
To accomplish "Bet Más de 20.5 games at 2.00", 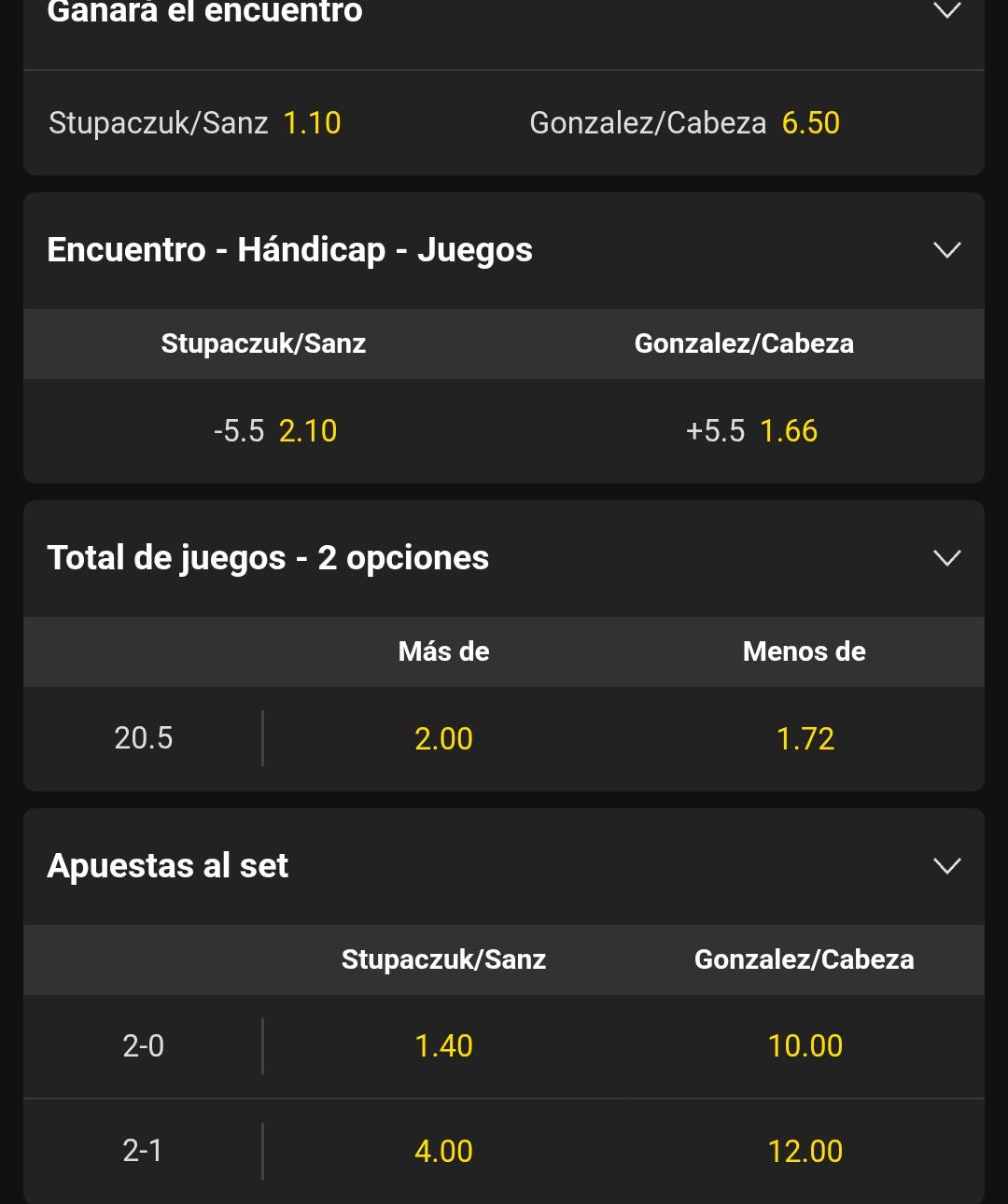I will point(443,738).
